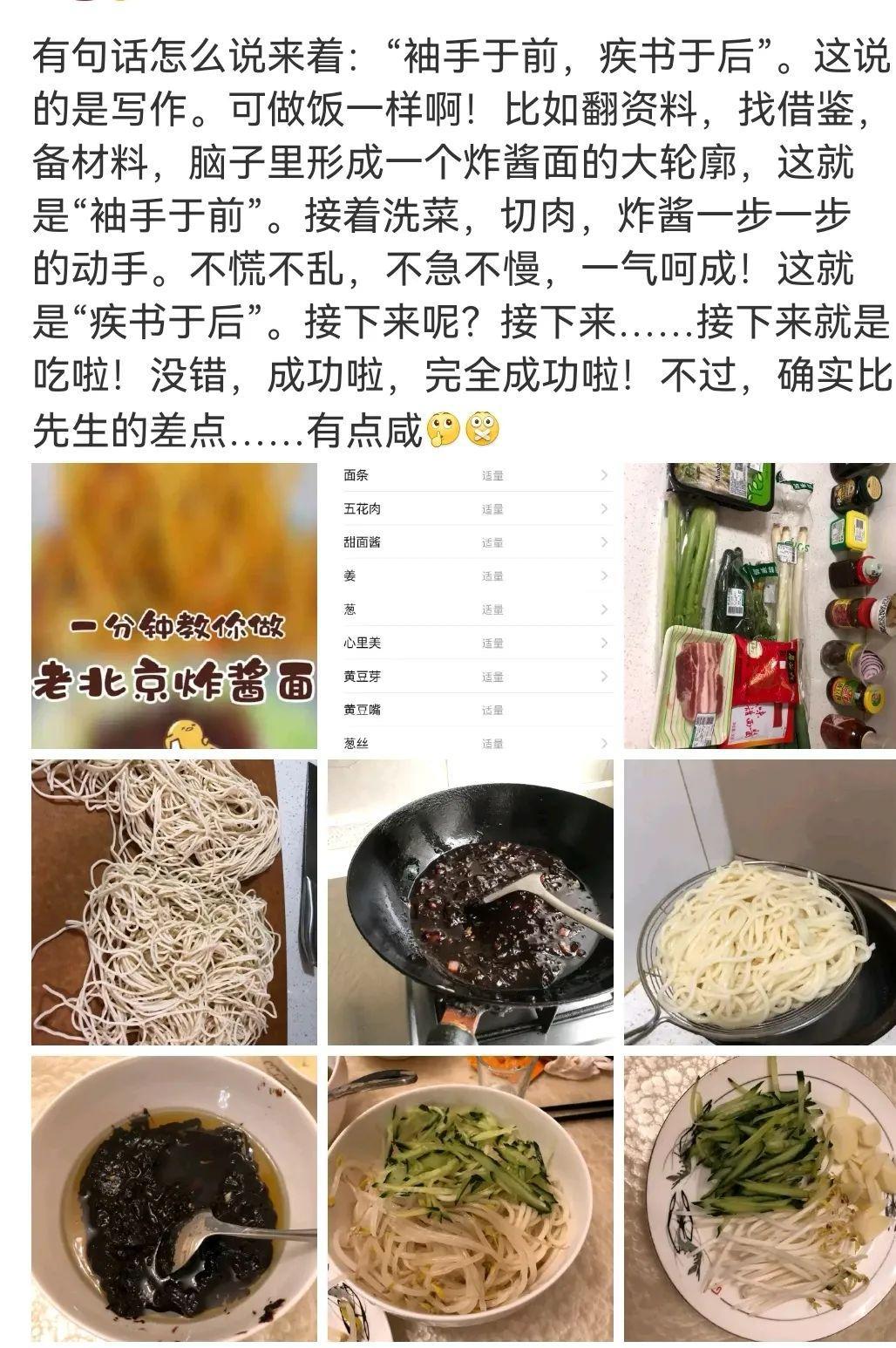The width and height of the screenshot is (896, 1348).
Task: Open the raw noodles on board photo
Action: (x=173, y=902)
